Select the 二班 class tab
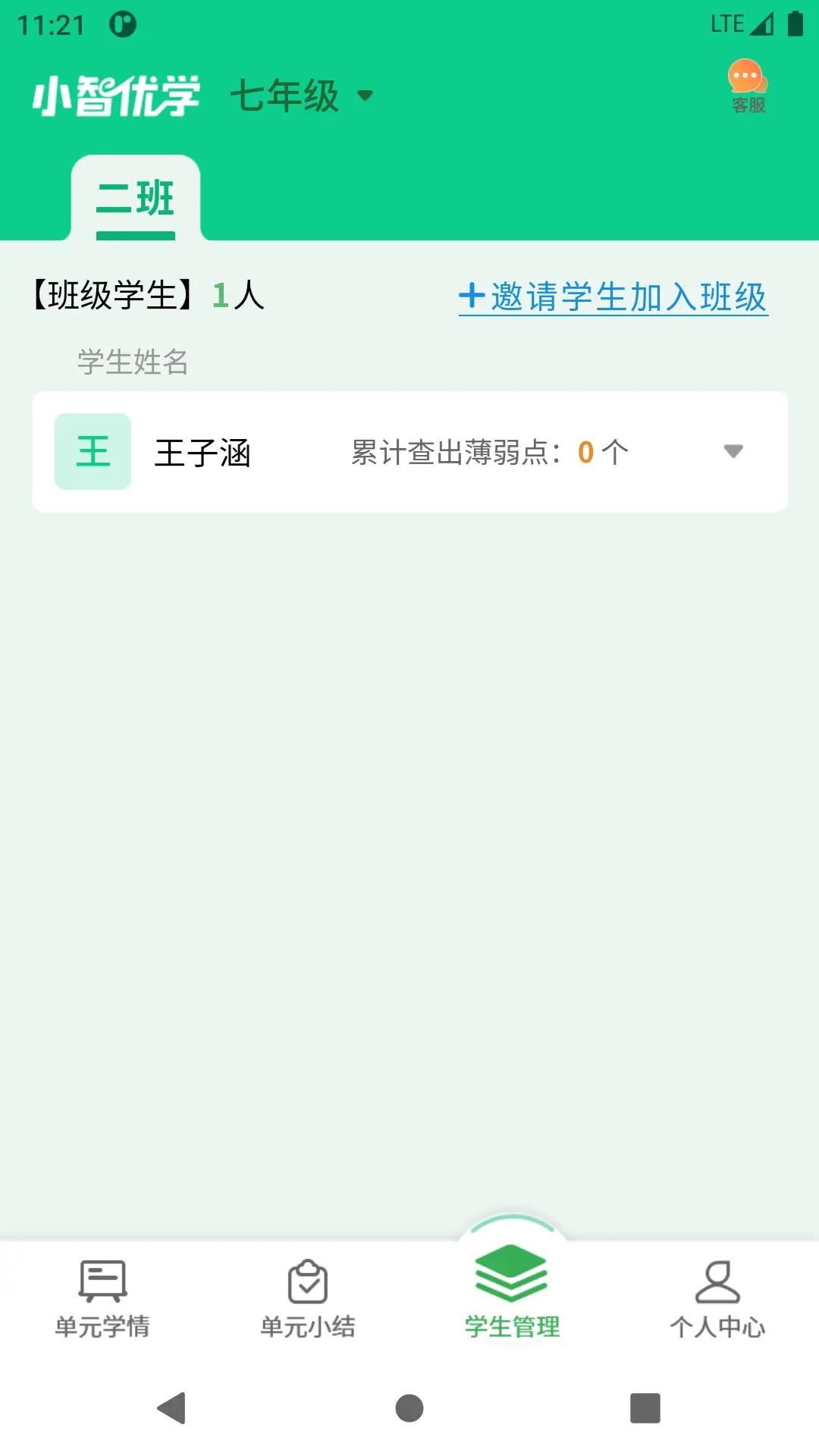 click(136, 199)
